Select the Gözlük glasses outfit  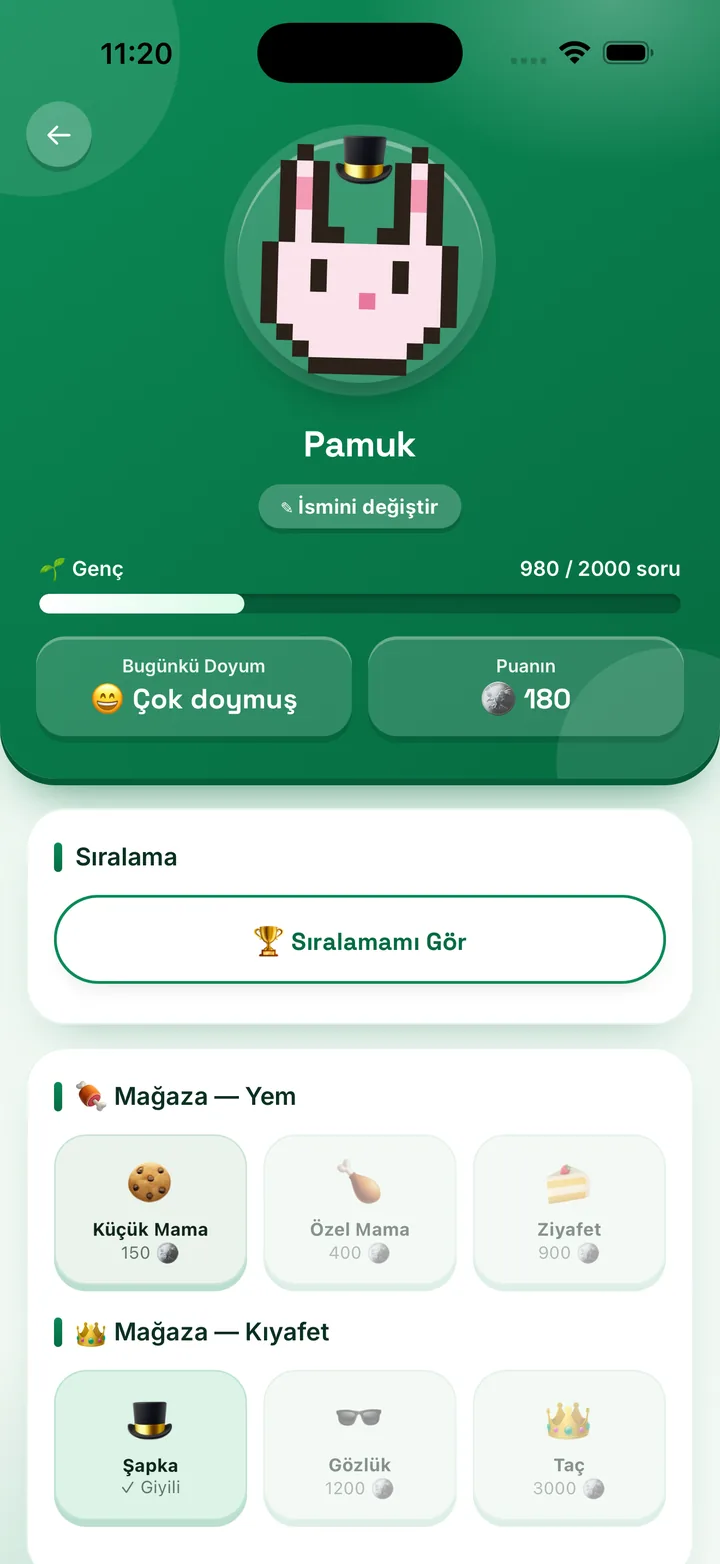360,1447
